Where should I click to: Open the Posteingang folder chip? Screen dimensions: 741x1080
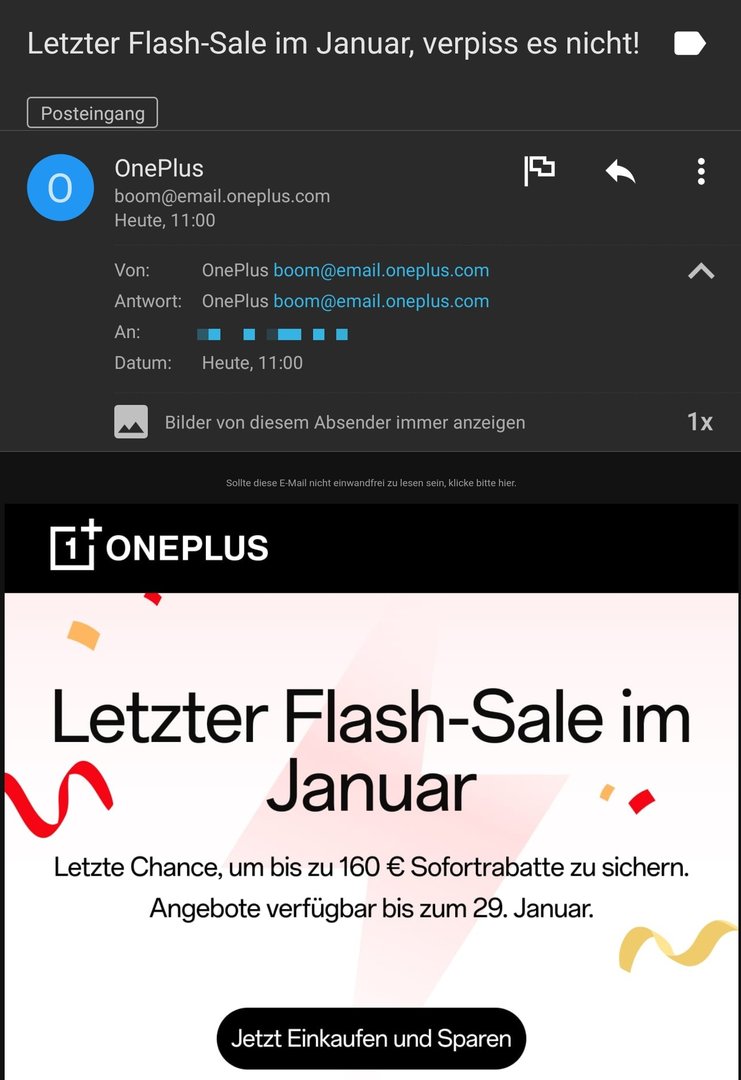coord(92,113)
